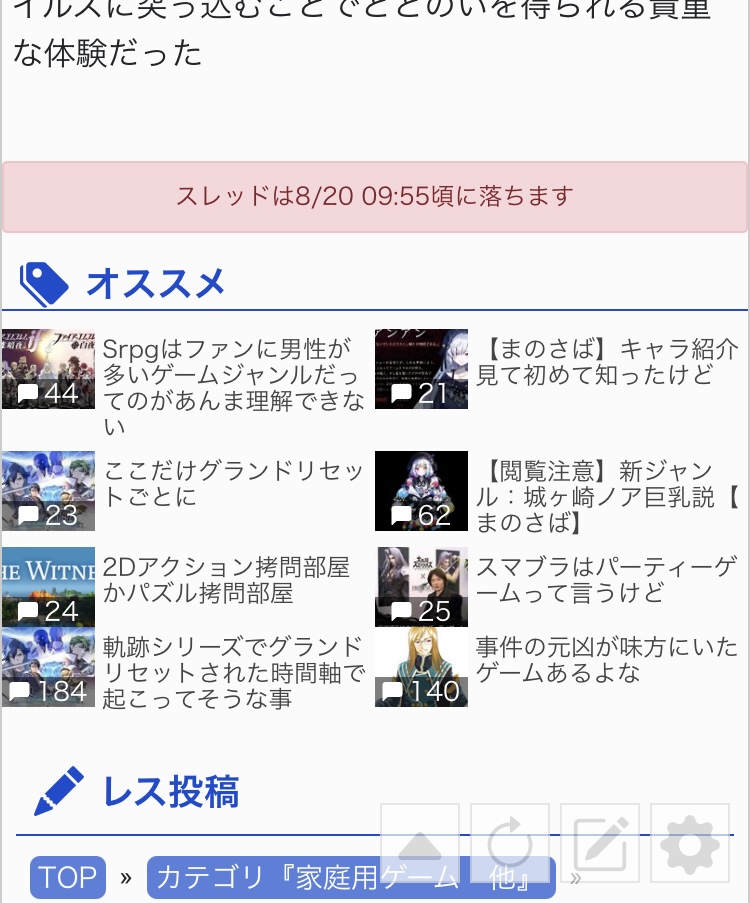Screen dimensions: 750x903
Task: Open the 家庭用ゲーム category breadcrumb
Action: tap(350, 878)
